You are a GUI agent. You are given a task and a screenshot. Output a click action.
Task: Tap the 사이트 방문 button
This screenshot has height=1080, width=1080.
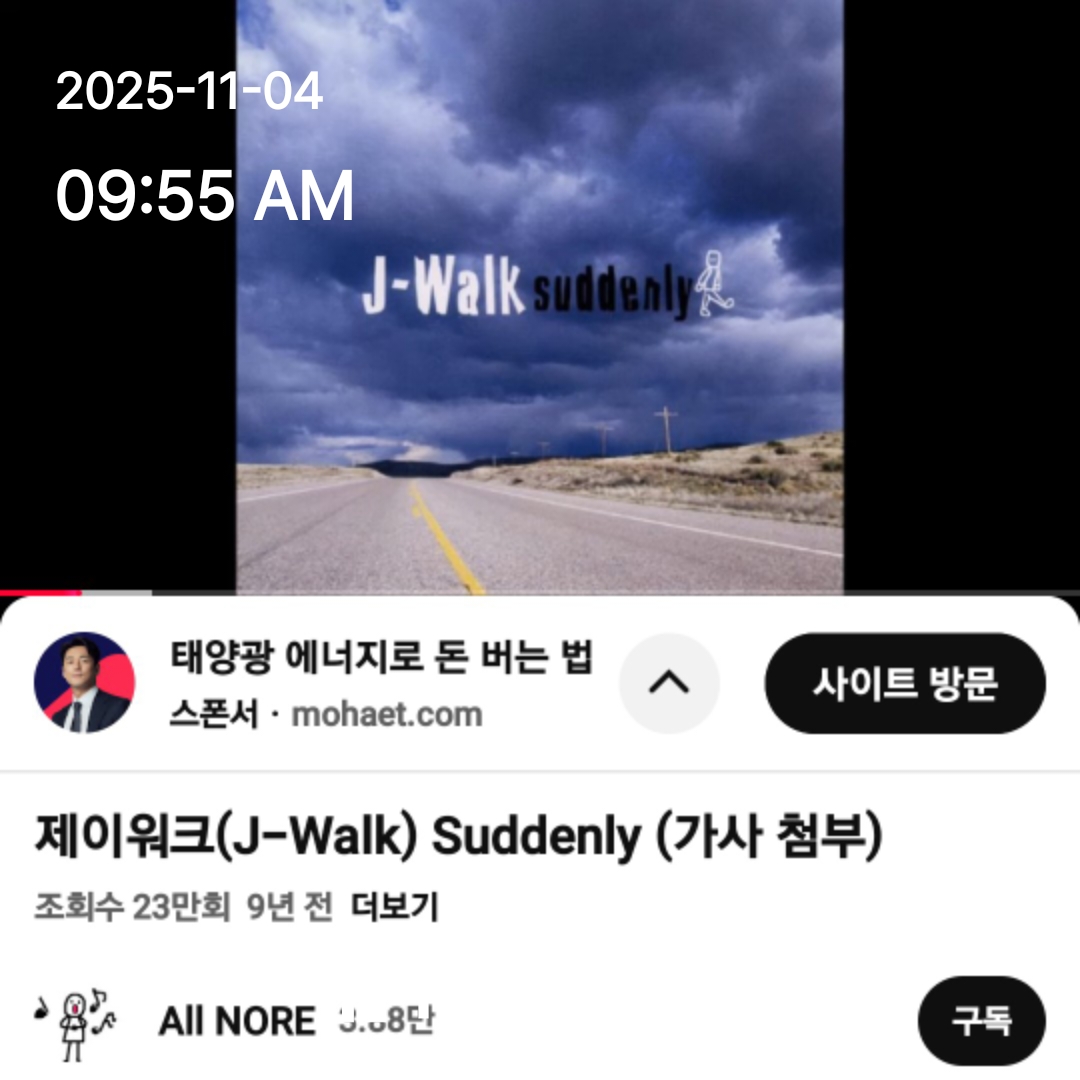click(904, 683)
